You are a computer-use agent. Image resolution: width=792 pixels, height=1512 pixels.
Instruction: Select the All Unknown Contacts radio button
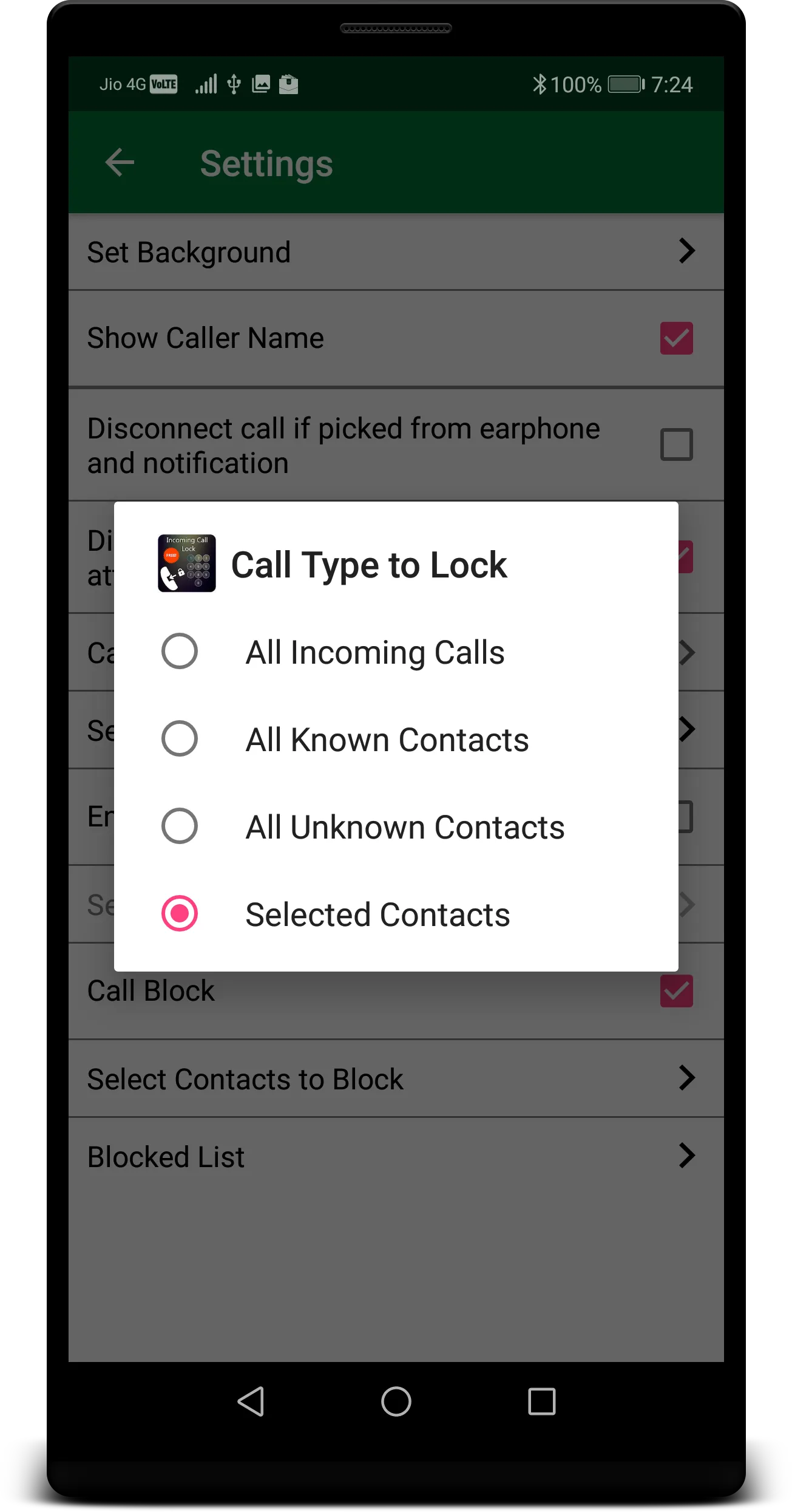pos(180,826)
